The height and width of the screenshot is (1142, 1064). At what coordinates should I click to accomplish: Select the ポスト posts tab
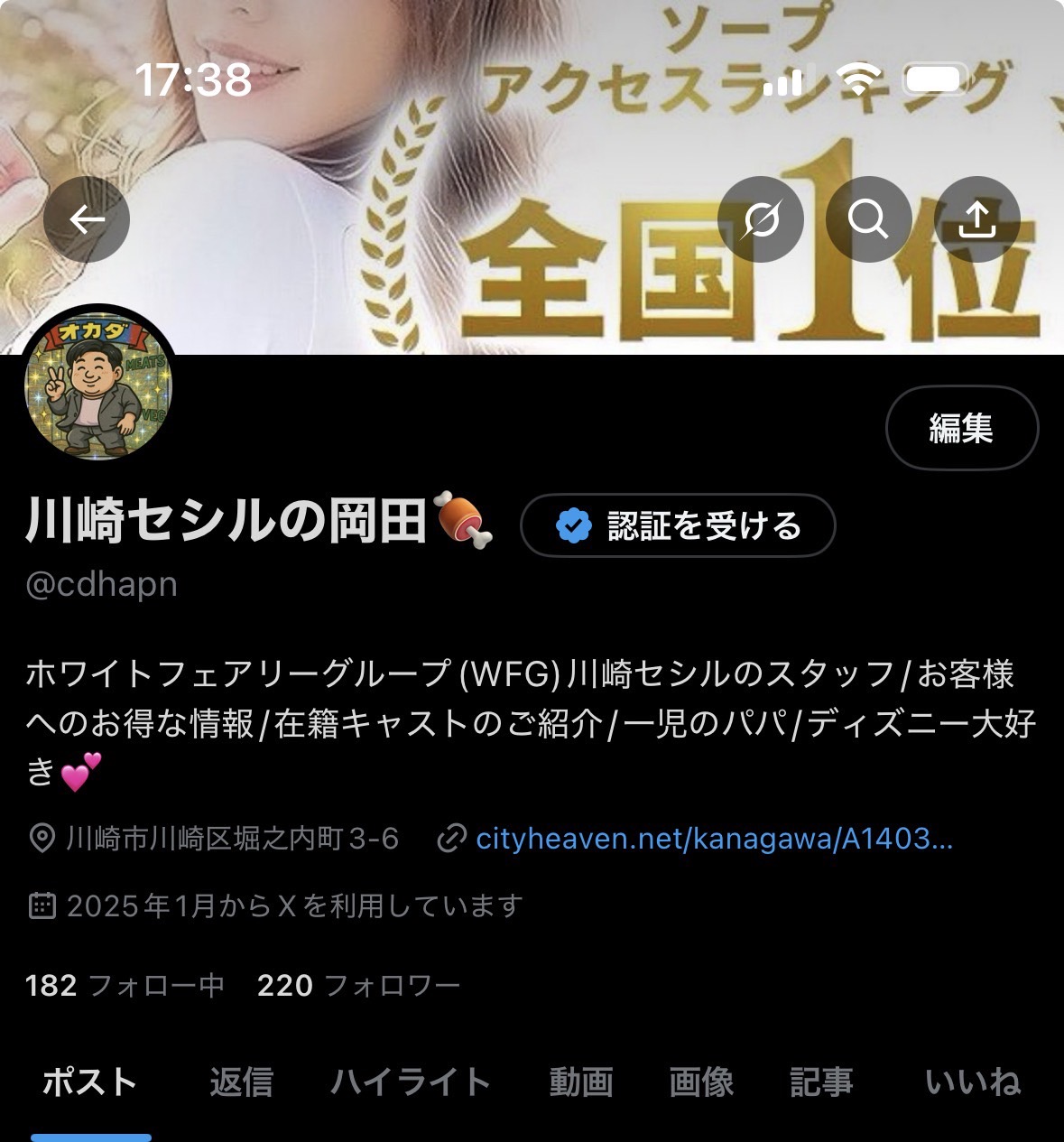pyautogui.click(x=90, y=1082)
